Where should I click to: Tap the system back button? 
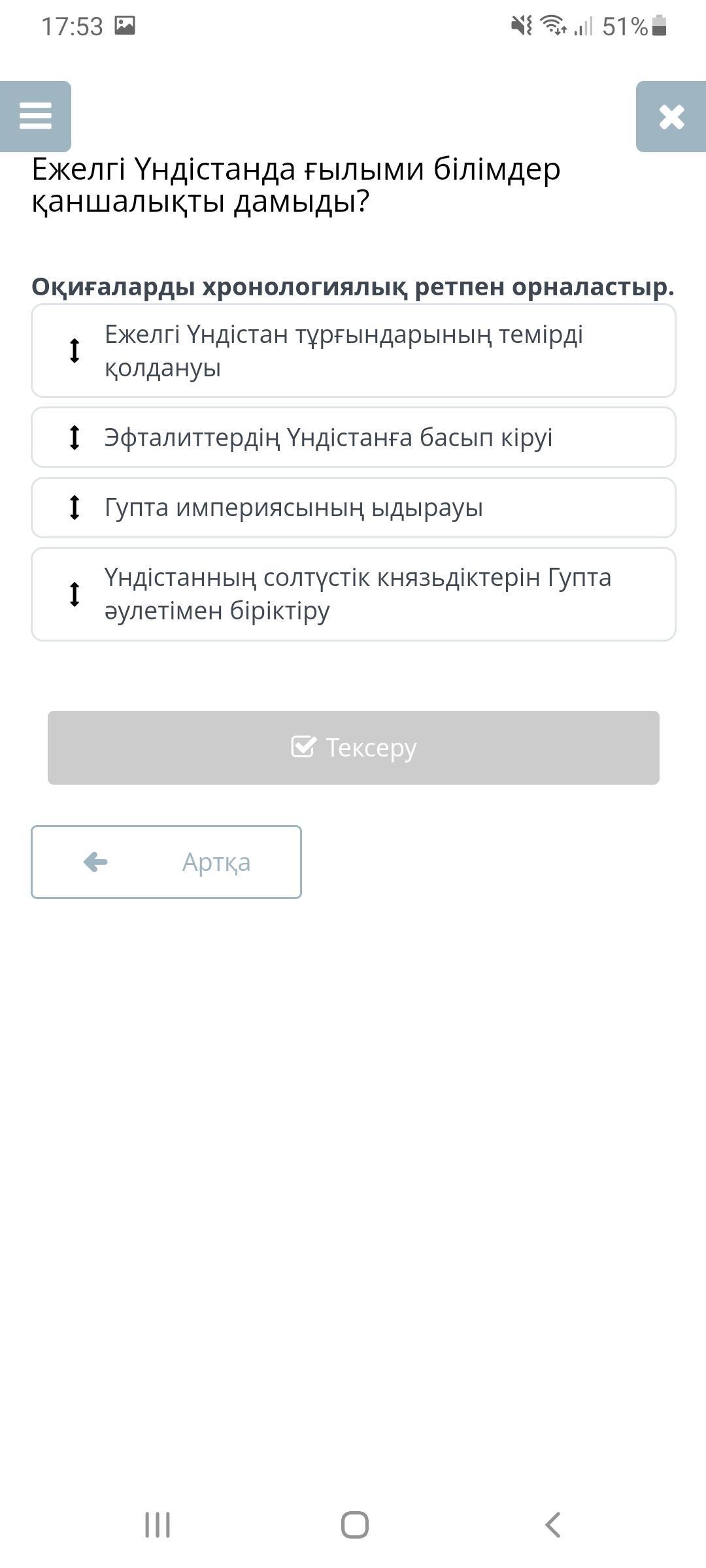pos(553,1525)
